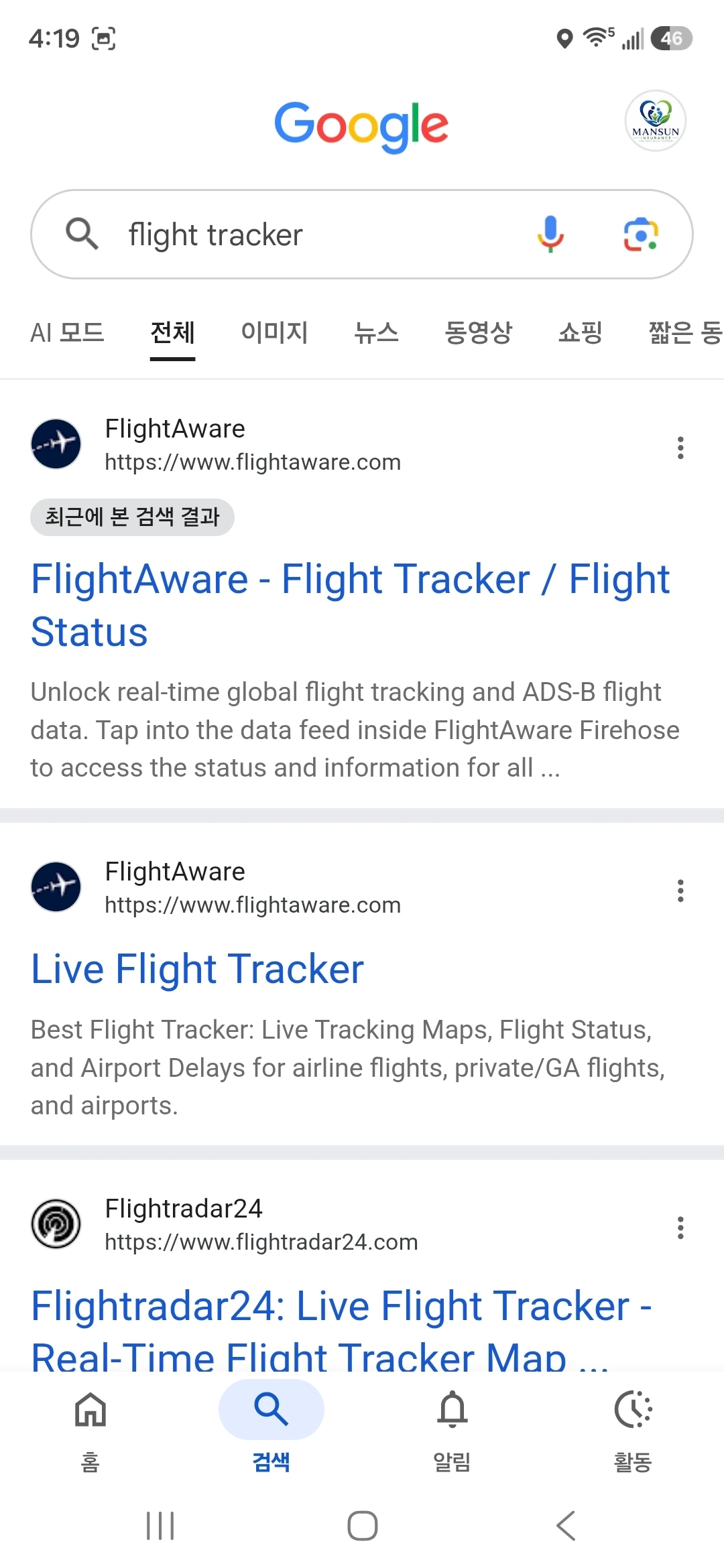The width and height of the screenshot is (724, 1568).
Task: Tap the system back button
Action: tap(566, 1526)
